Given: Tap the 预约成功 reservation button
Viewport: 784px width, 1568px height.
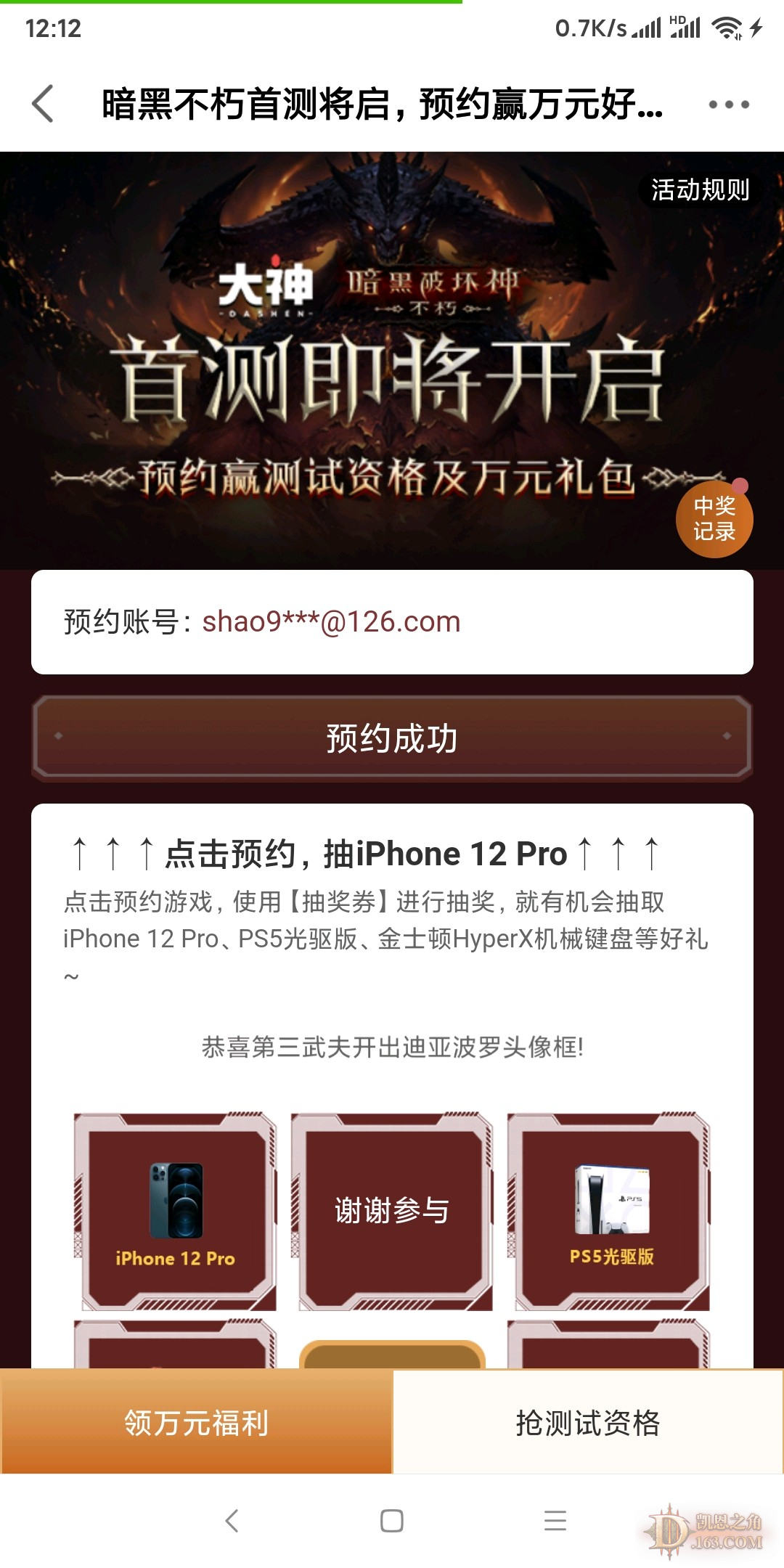Looking at the screenshot, I should click(x=392, y=738).
